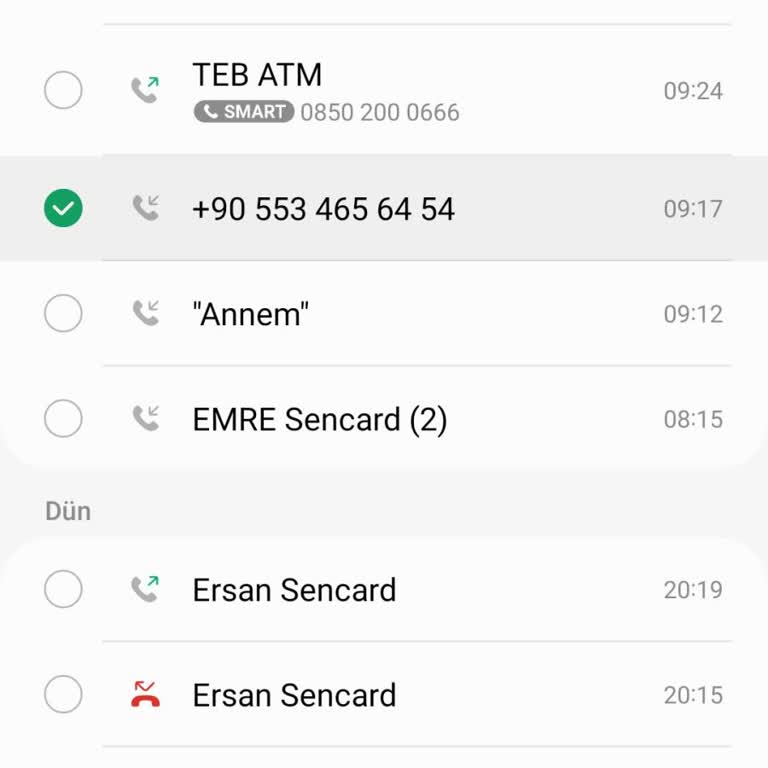768x768 pixels.
Task: Uncheck the +90 553 465 64 54 call
Action: (x=63, y=208)
